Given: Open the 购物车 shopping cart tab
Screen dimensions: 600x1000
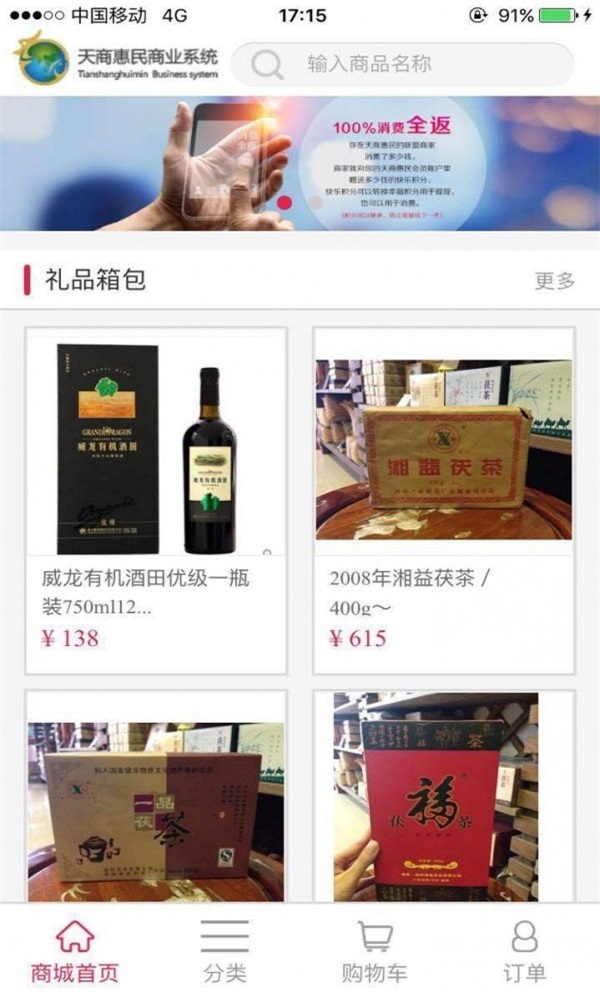Looking at the screenshot, I should (x=375, y=952).
